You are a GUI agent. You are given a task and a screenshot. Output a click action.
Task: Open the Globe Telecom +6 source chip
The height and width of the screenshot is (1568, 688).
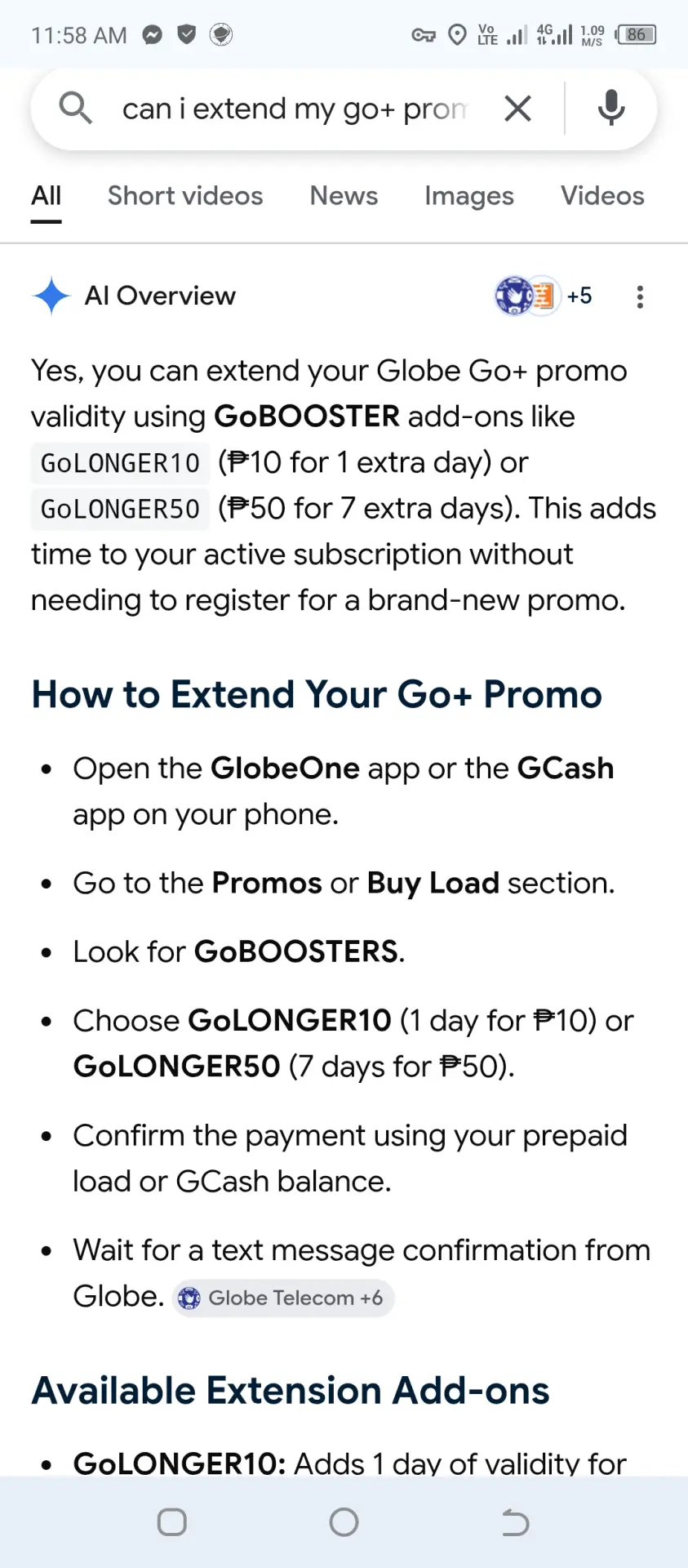tap(282, 1298)
